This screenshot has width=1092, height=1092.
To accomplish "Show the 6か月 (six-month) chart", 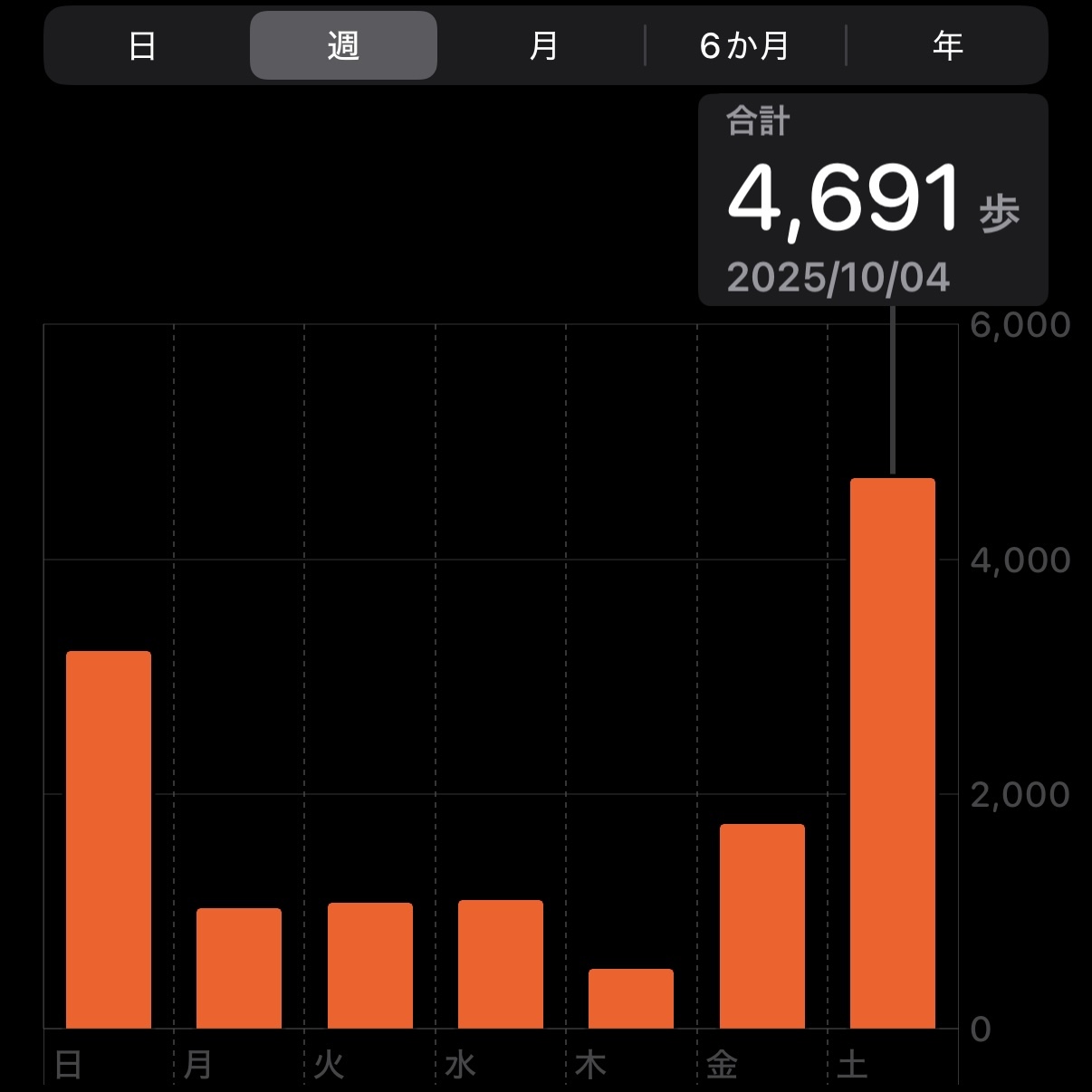I will pos(744,45).
